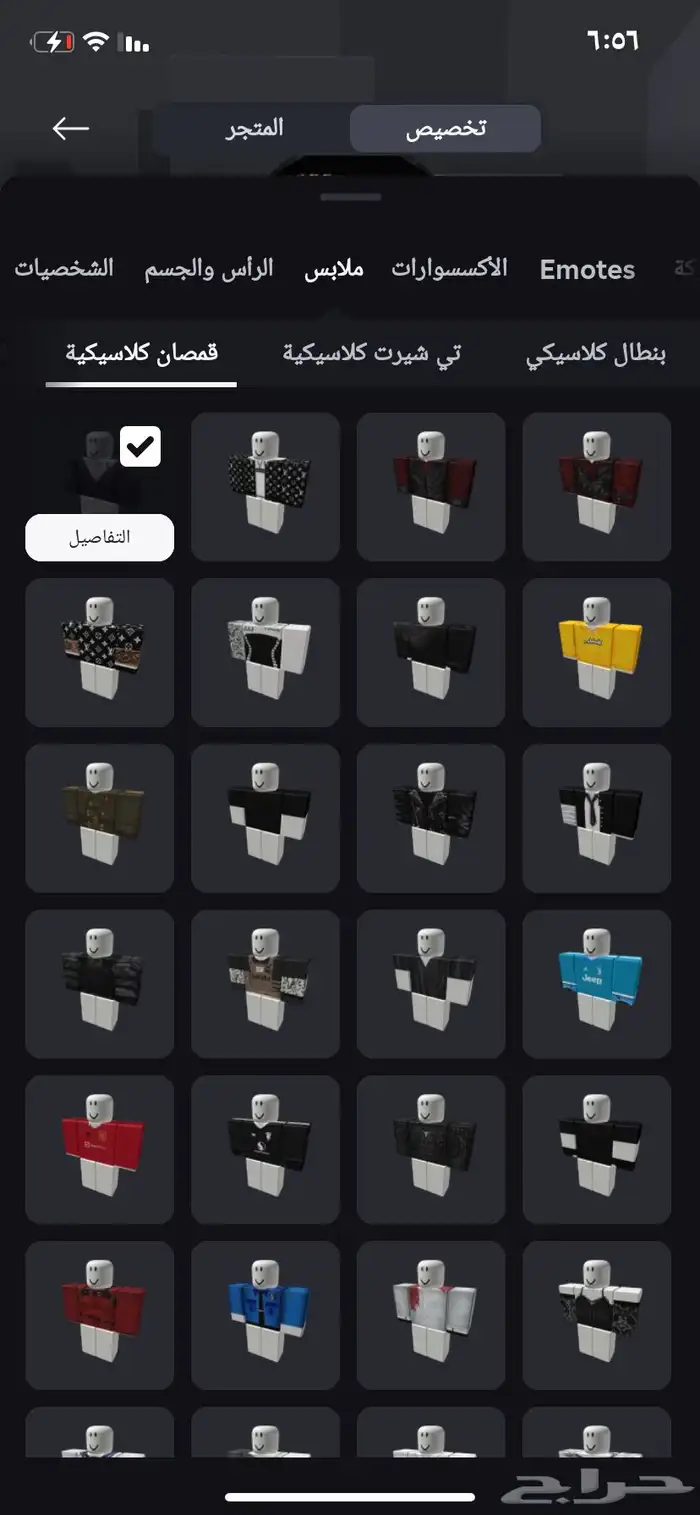Switch to بنطال كلاسيكي subtab

coord(596,354)
